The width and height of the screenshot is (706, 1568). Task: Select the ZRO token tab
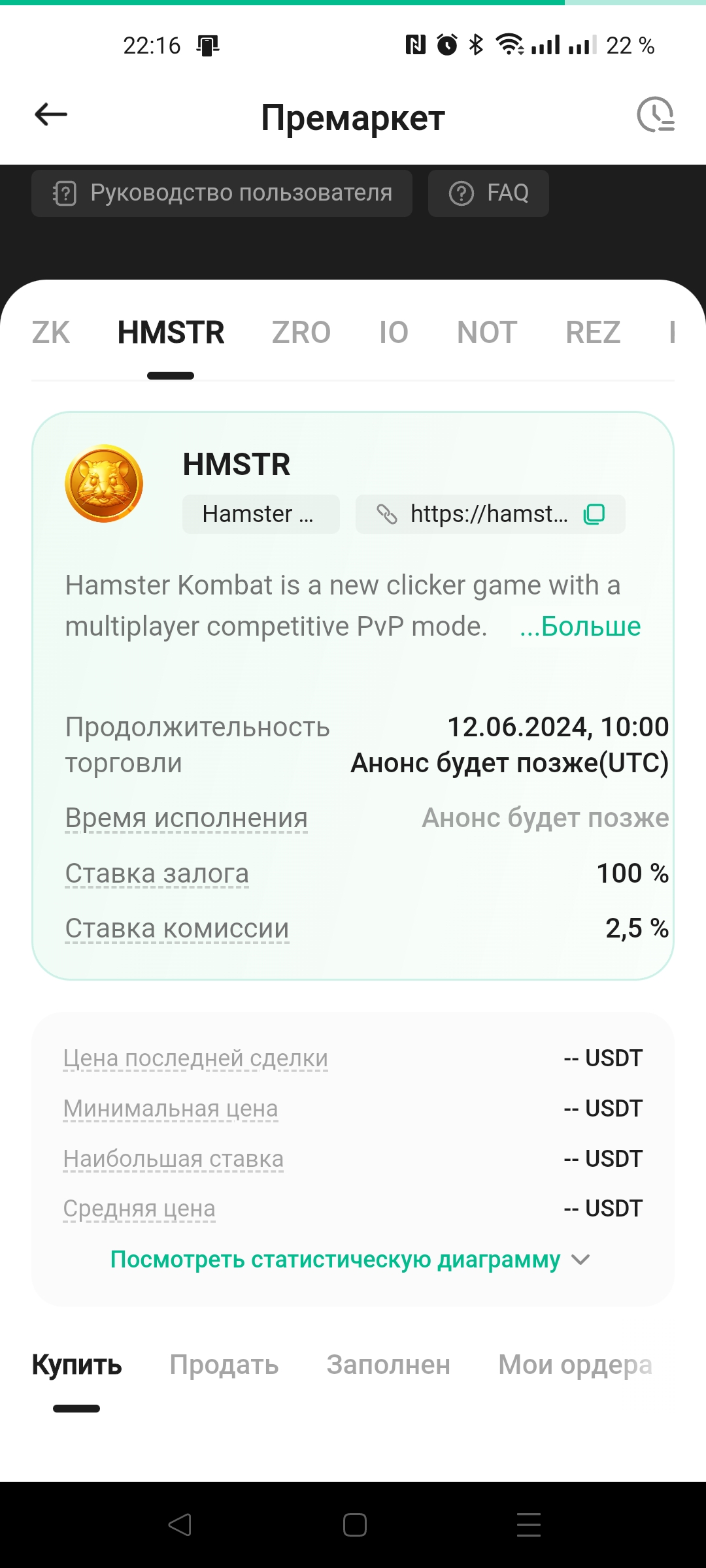pos(301,333)
